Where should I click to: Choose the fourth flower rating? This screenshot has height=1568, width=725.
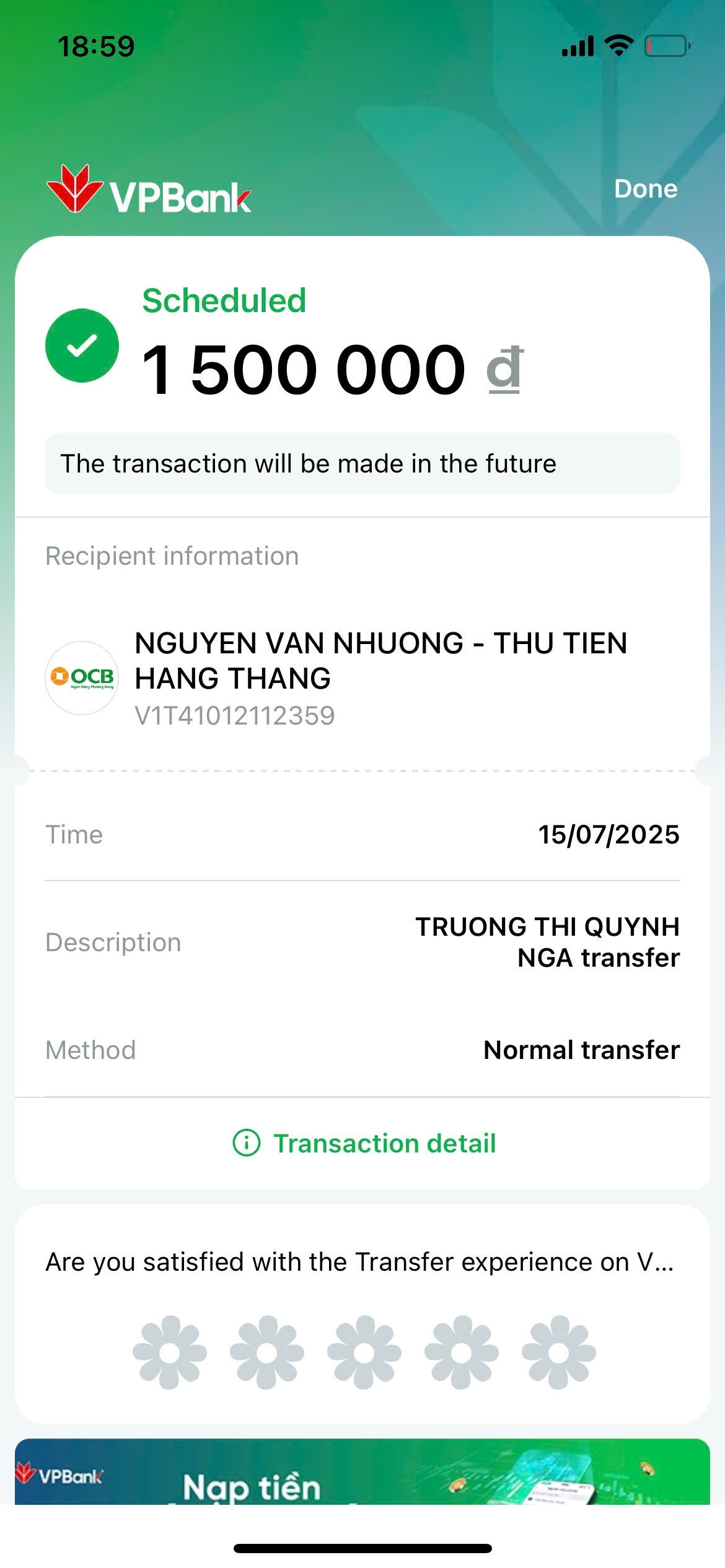click(x=461, y=1352)
